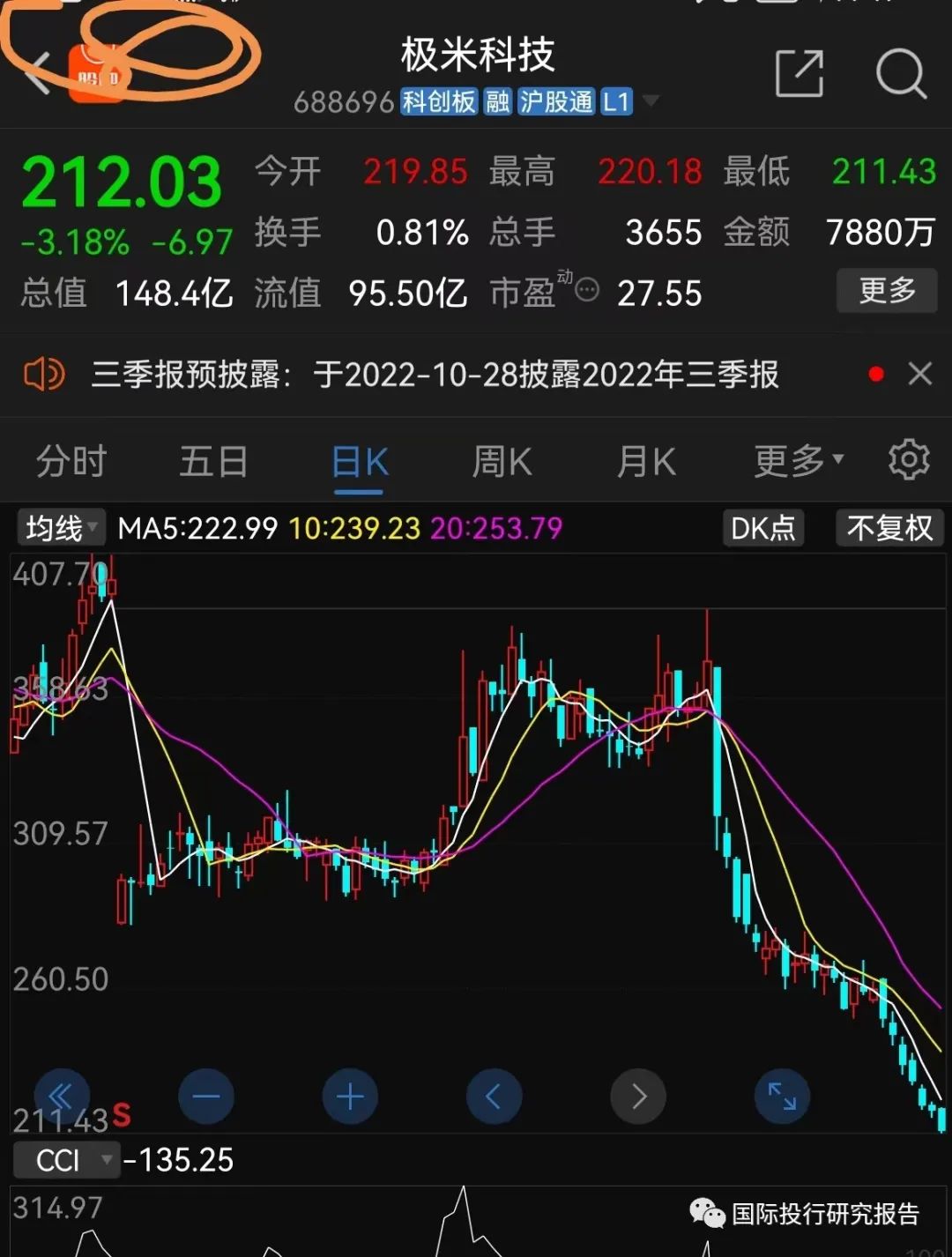Tap the DK点 button
Image resolution: width=952 pixels, height=1257 pixels.
pyautogui.click(x=762, y=528)
